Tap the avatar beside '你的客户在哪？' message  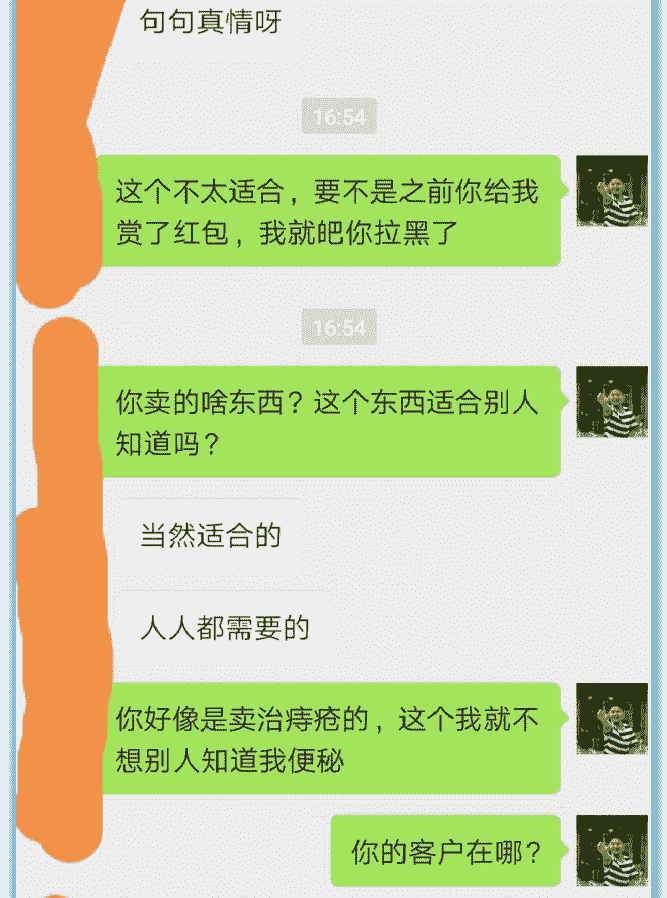point(612,850)
